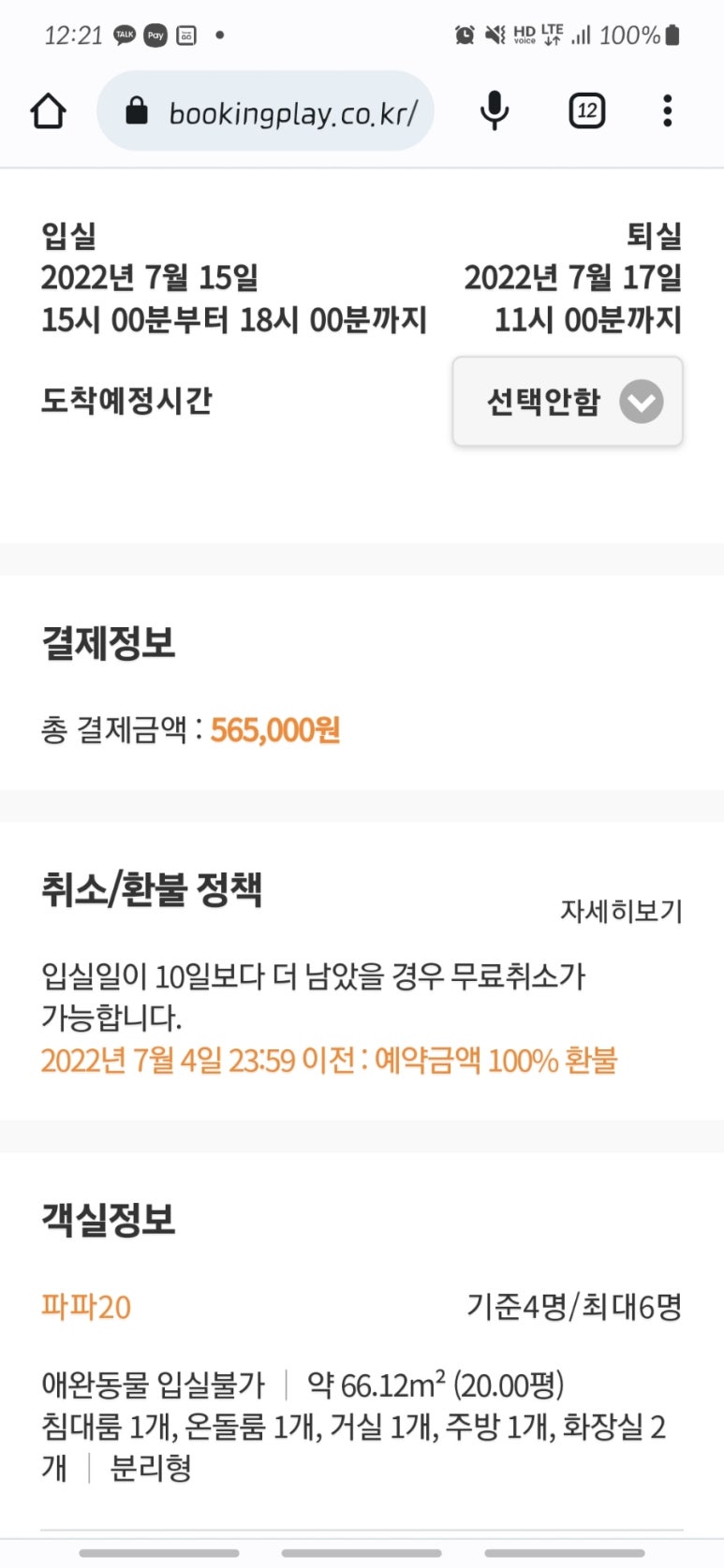Open the browser overflow menu
Viewport: 724px width, 1568px height.
tap(667, 111)
